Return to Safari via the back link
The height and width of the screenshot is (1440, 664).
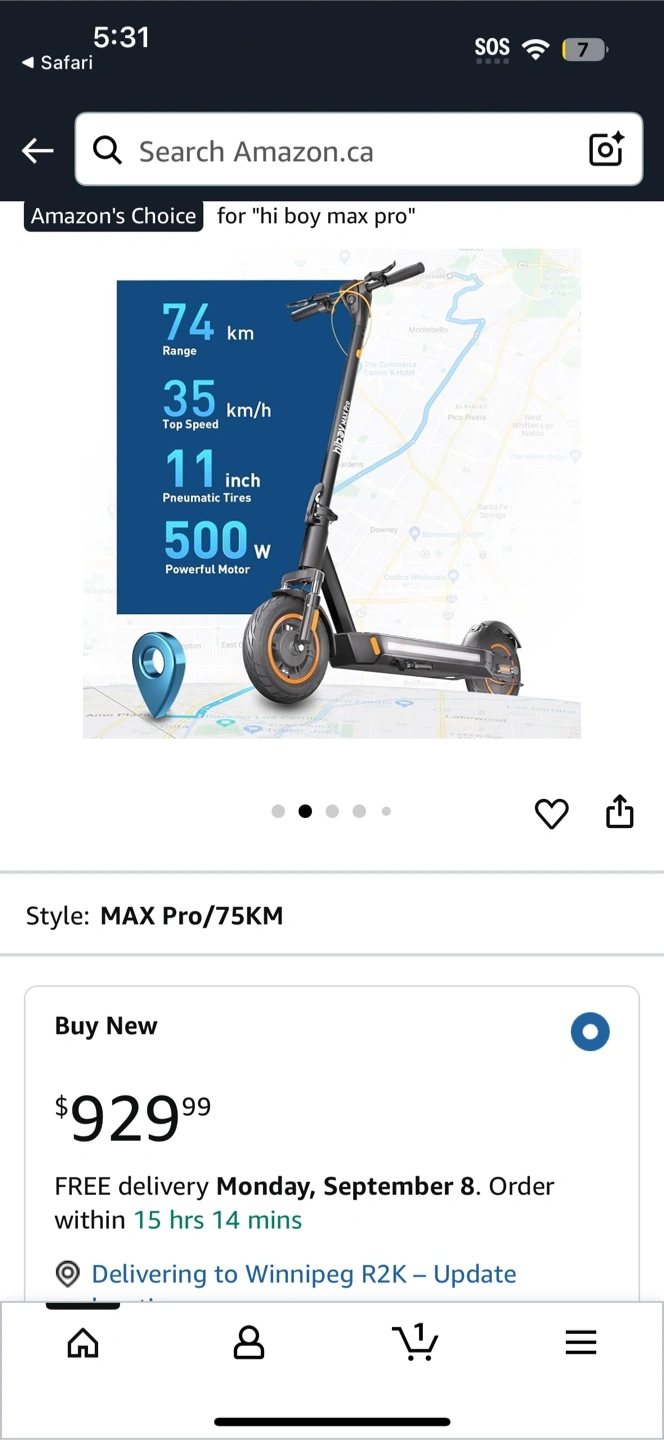[58, 62]
